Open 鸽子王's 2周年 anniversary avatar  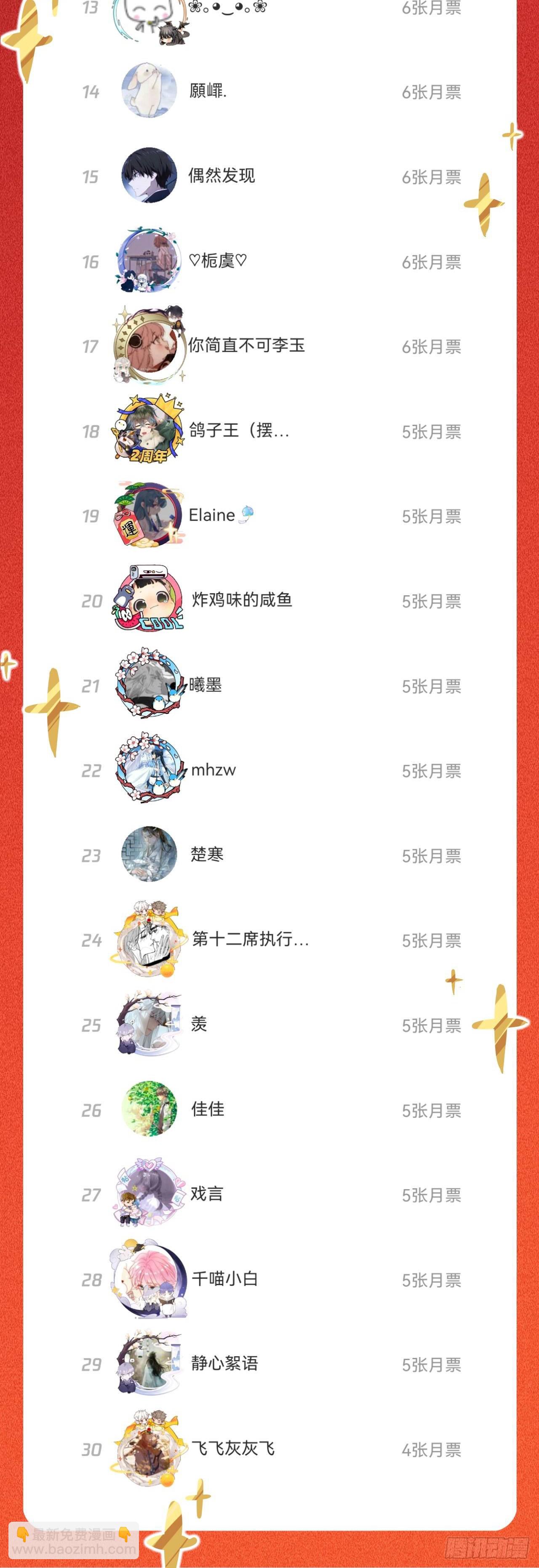tap(148, 430)
